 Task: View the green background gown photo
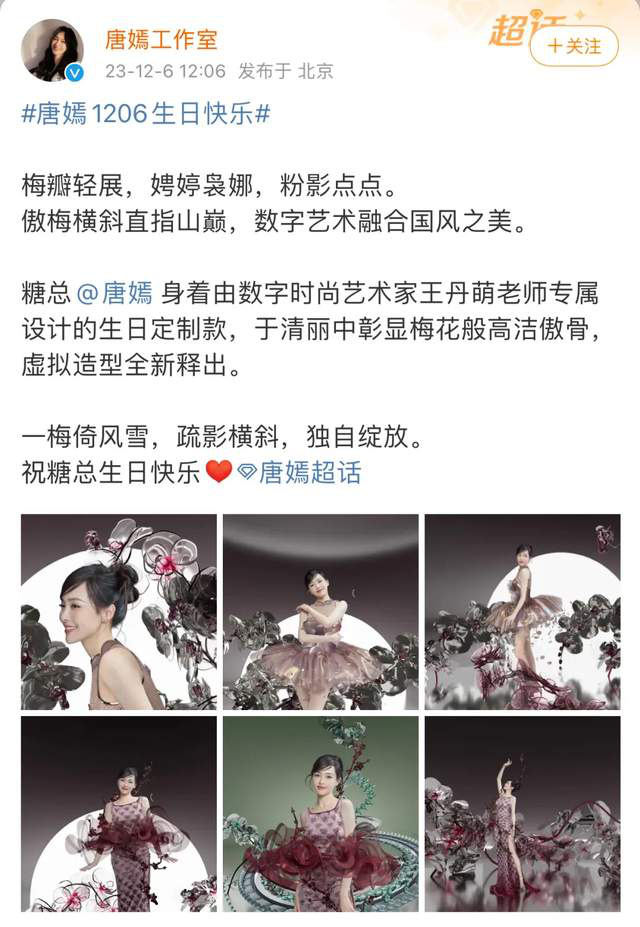(x=320, y=813)
